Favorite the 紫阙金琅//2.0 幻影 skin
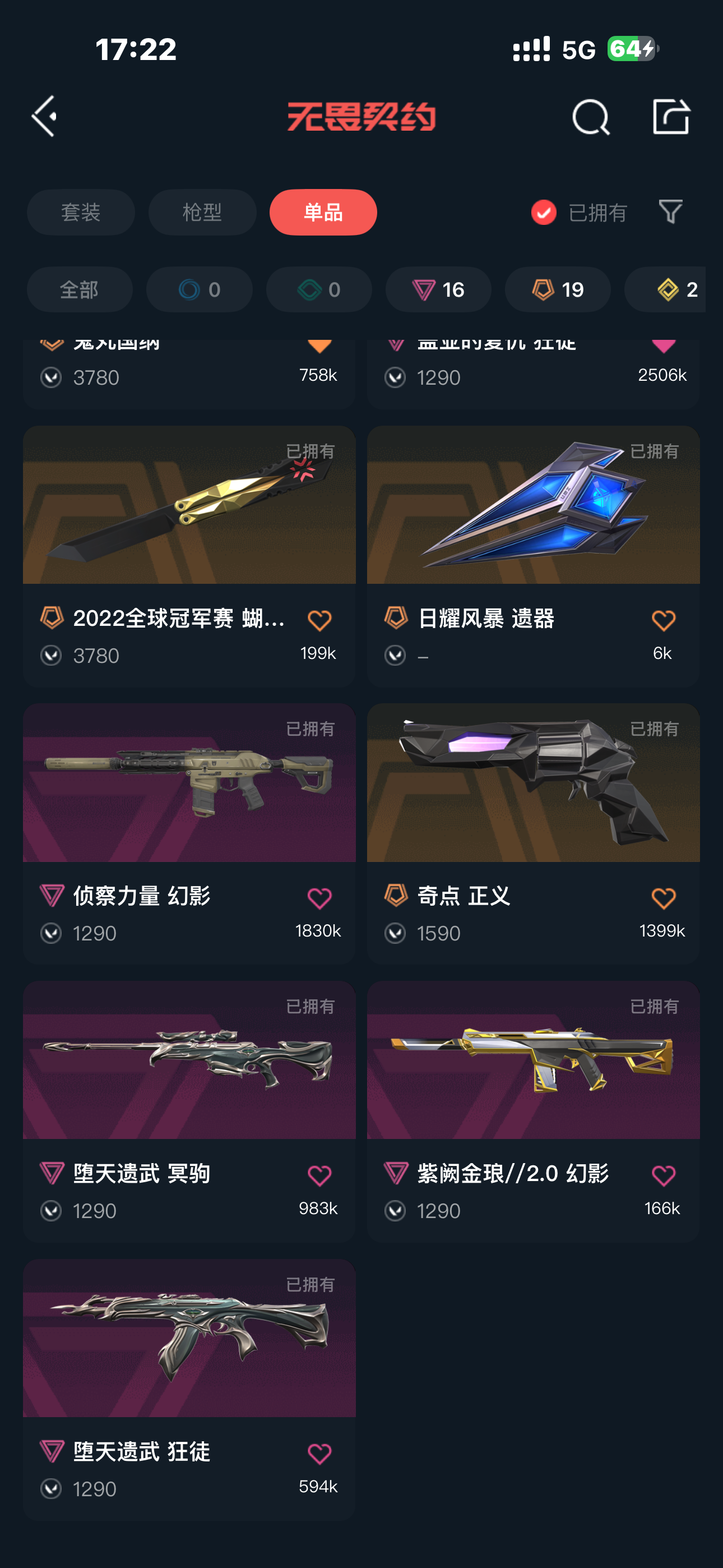Screen dimensions: 723x1568 click(x=662, y=1175)
